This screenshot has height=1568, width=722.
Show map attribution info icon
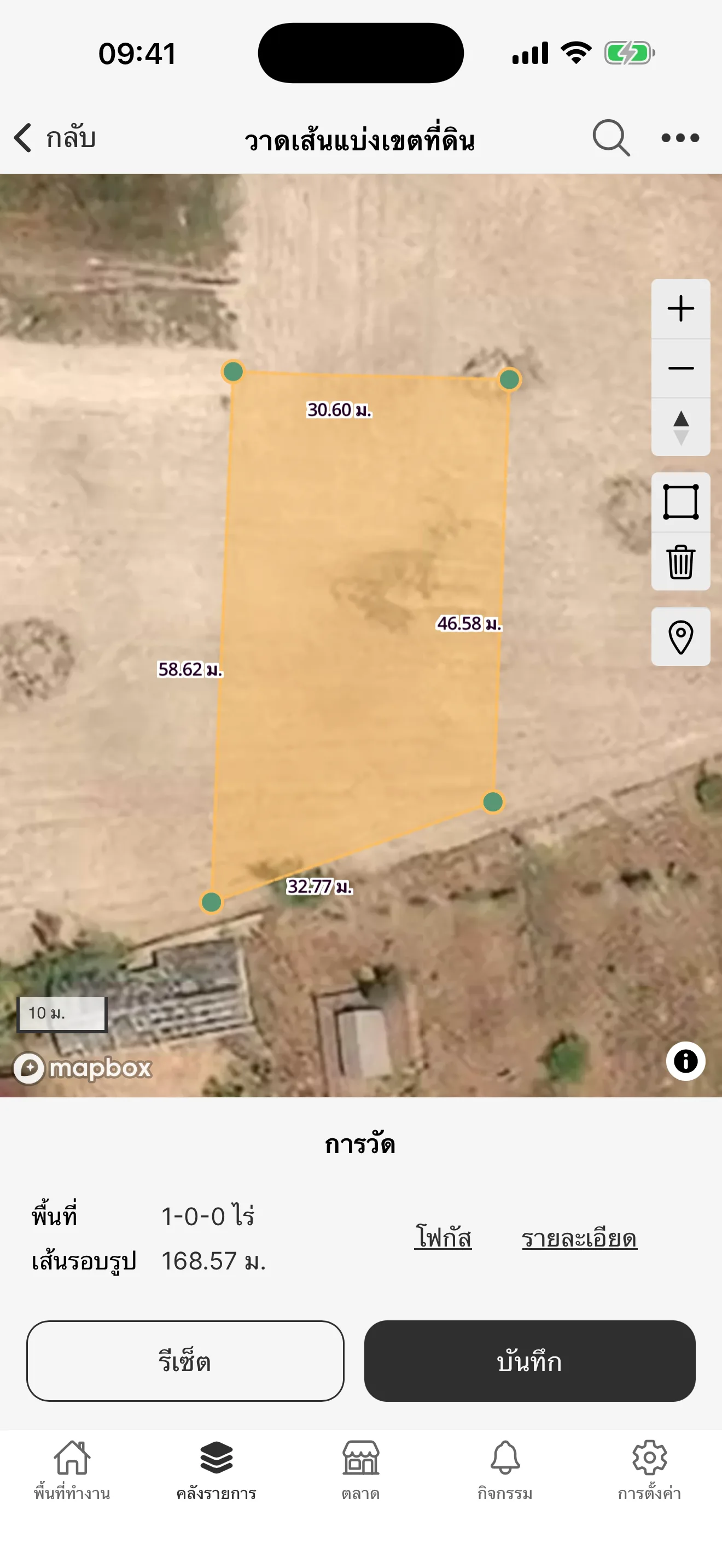tap(685, 1061)
